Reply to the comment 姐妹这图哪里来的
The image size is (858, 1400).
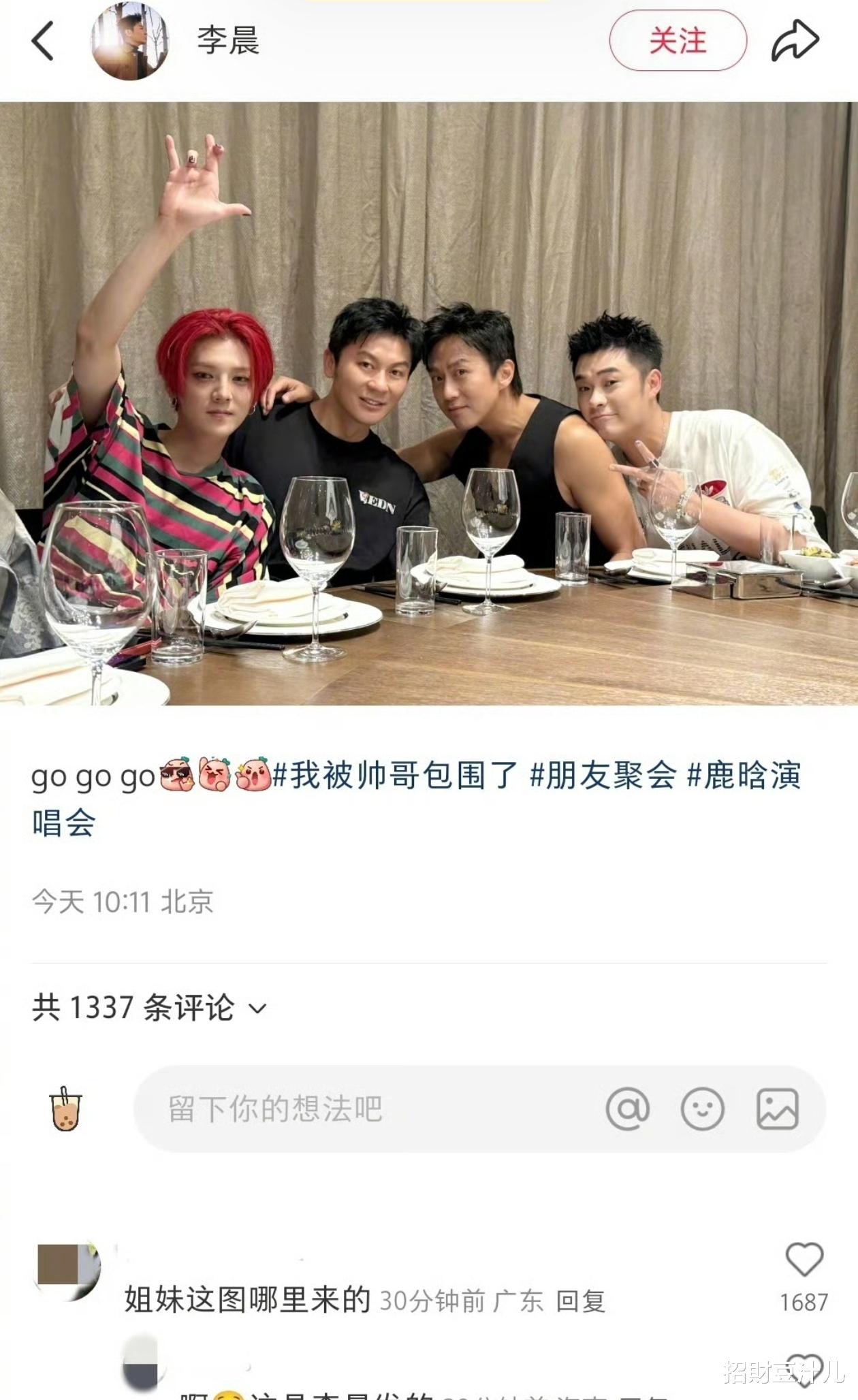(580, 1301)
